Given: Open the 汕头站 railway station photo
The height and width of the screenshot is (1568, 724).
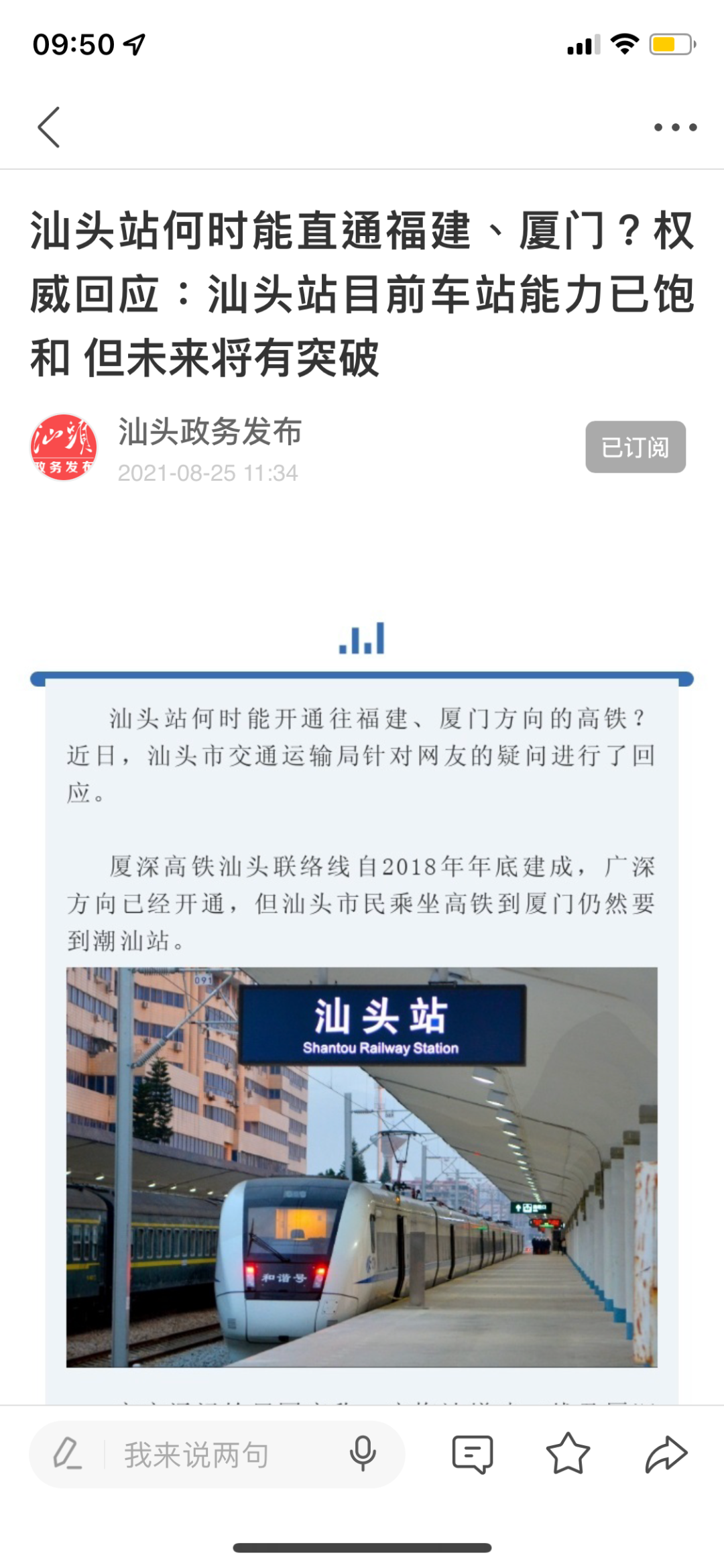Looking at the screenshot, I should [x=361, y=1166].
